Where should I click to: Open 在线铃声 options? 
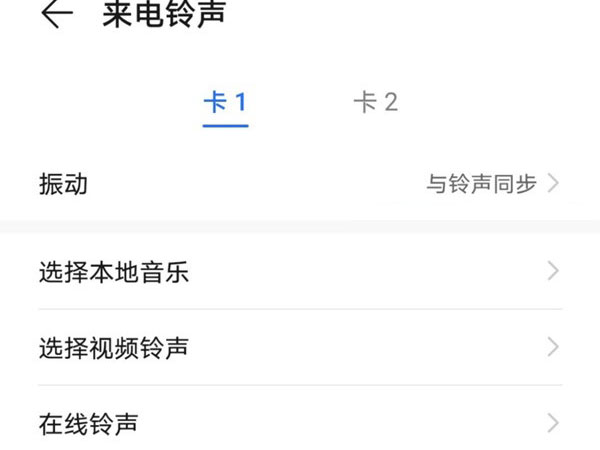(300, 424)
